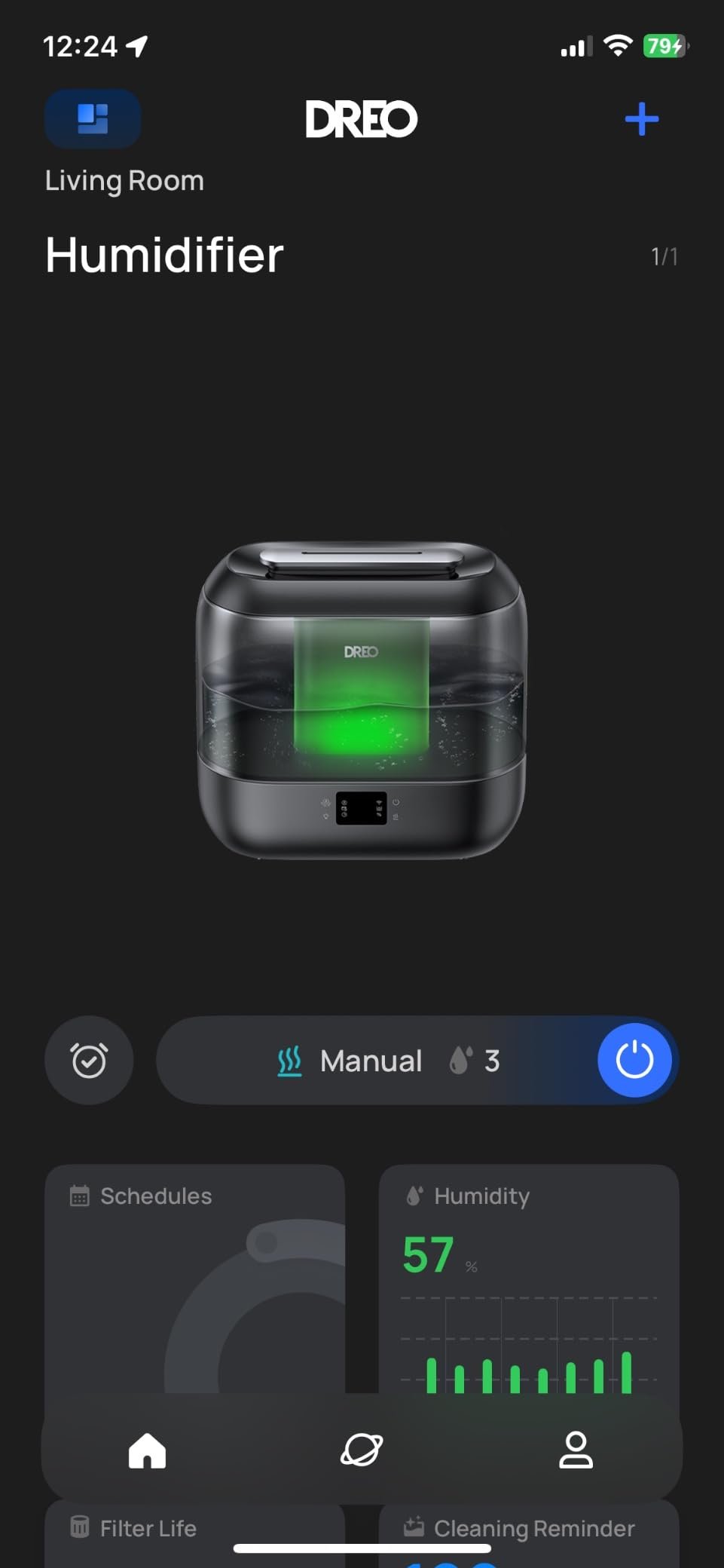
Task: Select the mist mode icon in the Manual pill
Action: (x=290, y=1060)
